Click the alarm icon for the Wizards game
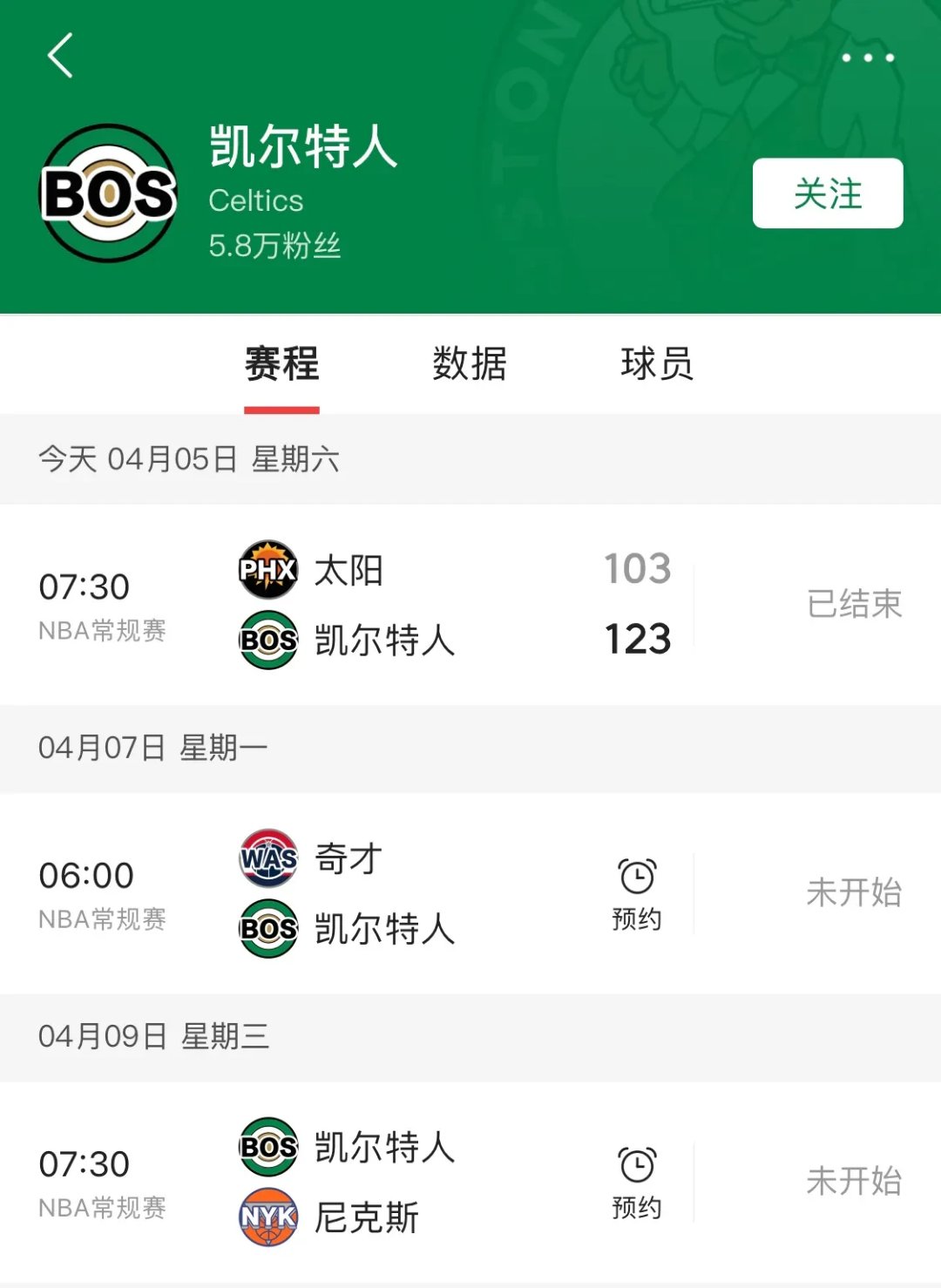The width and height of the screenshot is (941, 1288). pos(637,874)
